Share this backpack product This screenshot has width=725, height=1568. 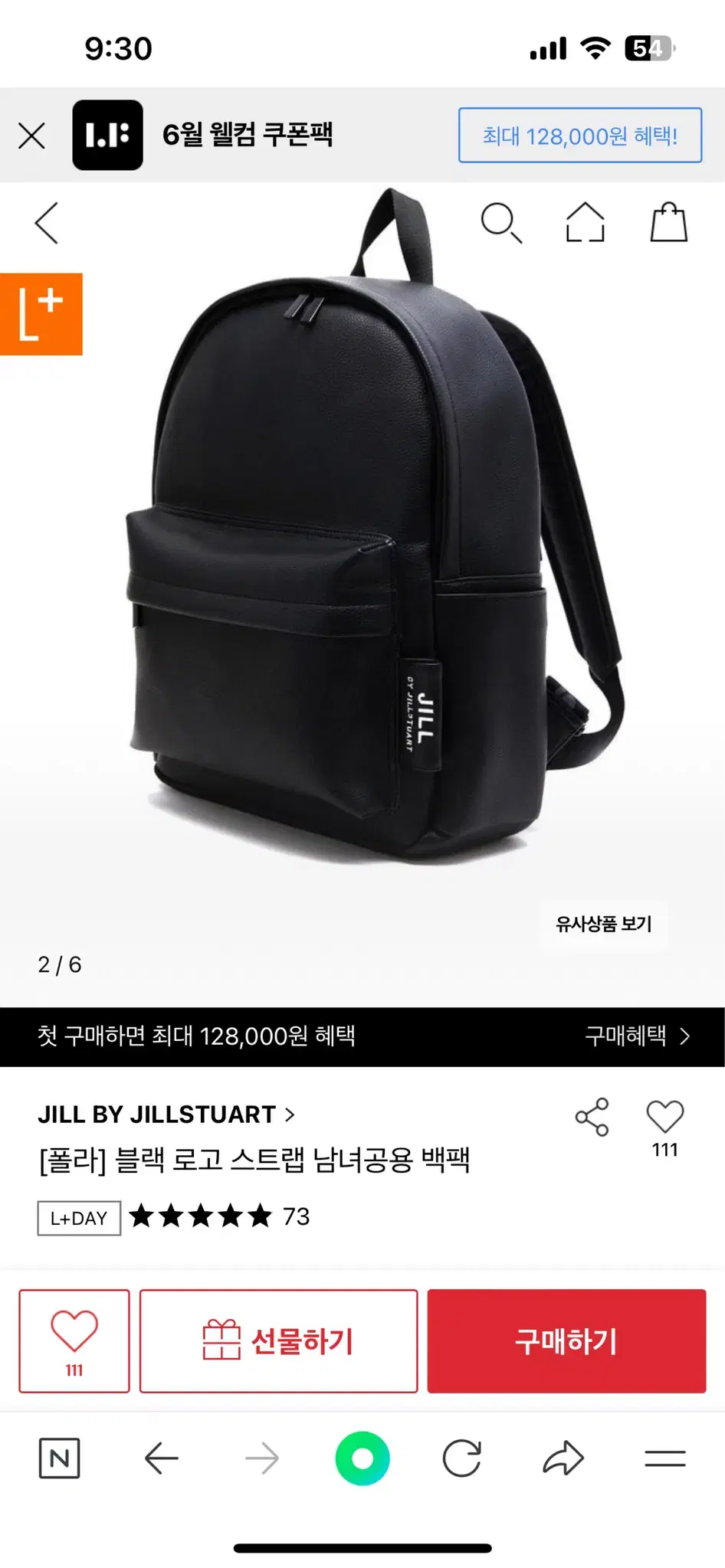592,1117
